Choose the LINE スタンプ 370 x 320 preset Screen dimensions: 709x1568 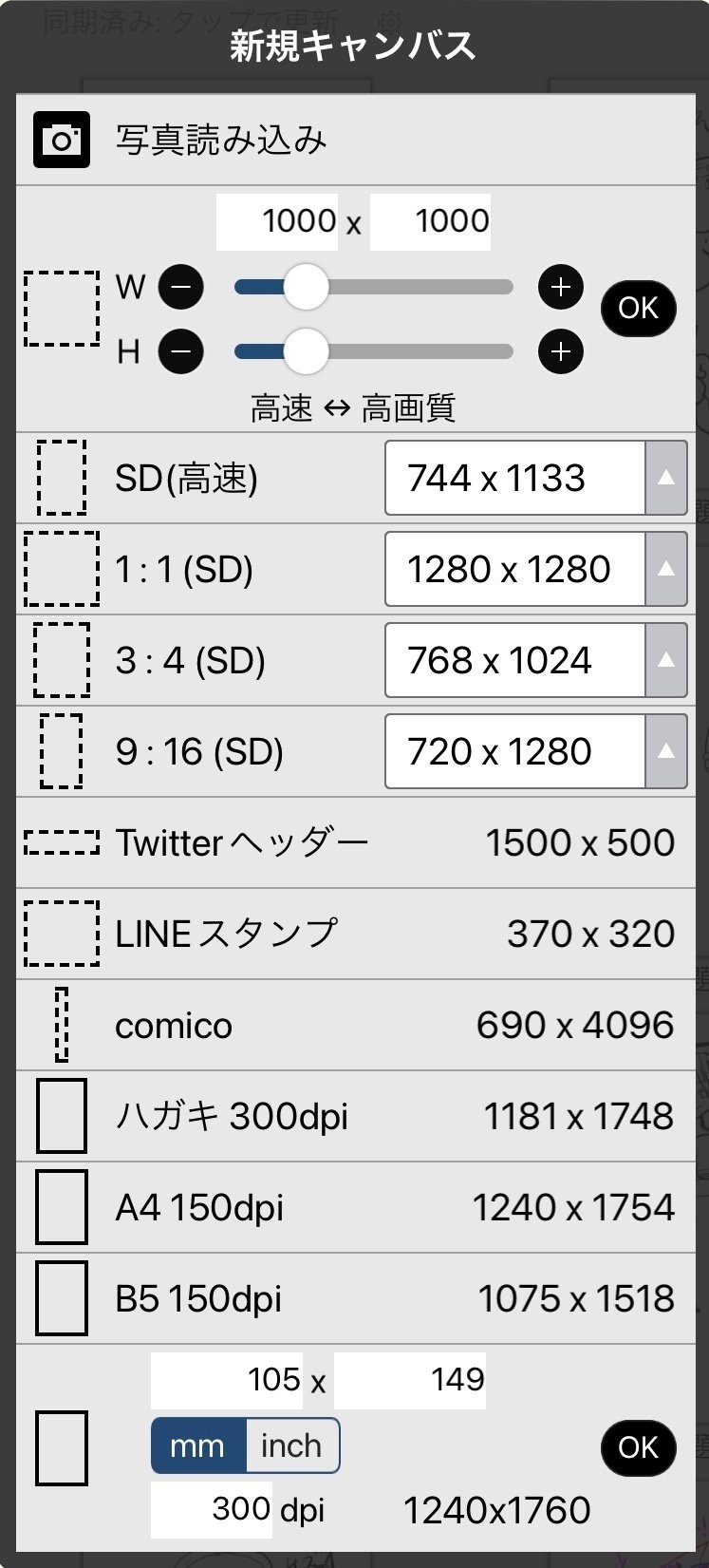pyautogui.click(x=351, y=935)
